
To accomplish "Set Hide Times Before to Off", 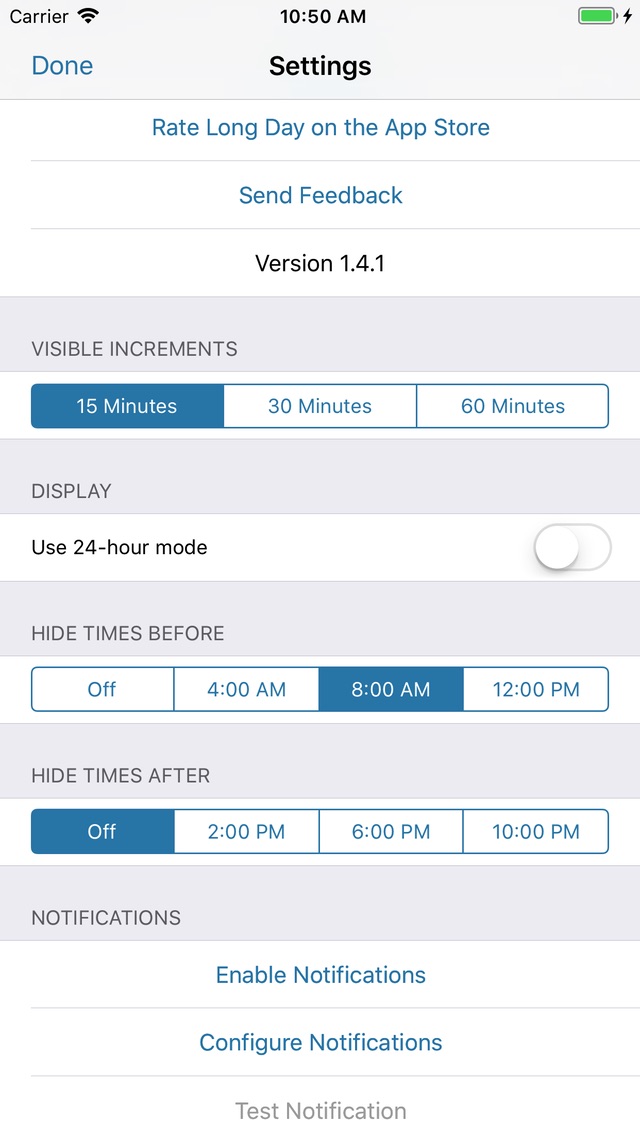I will tap(102, 689).
